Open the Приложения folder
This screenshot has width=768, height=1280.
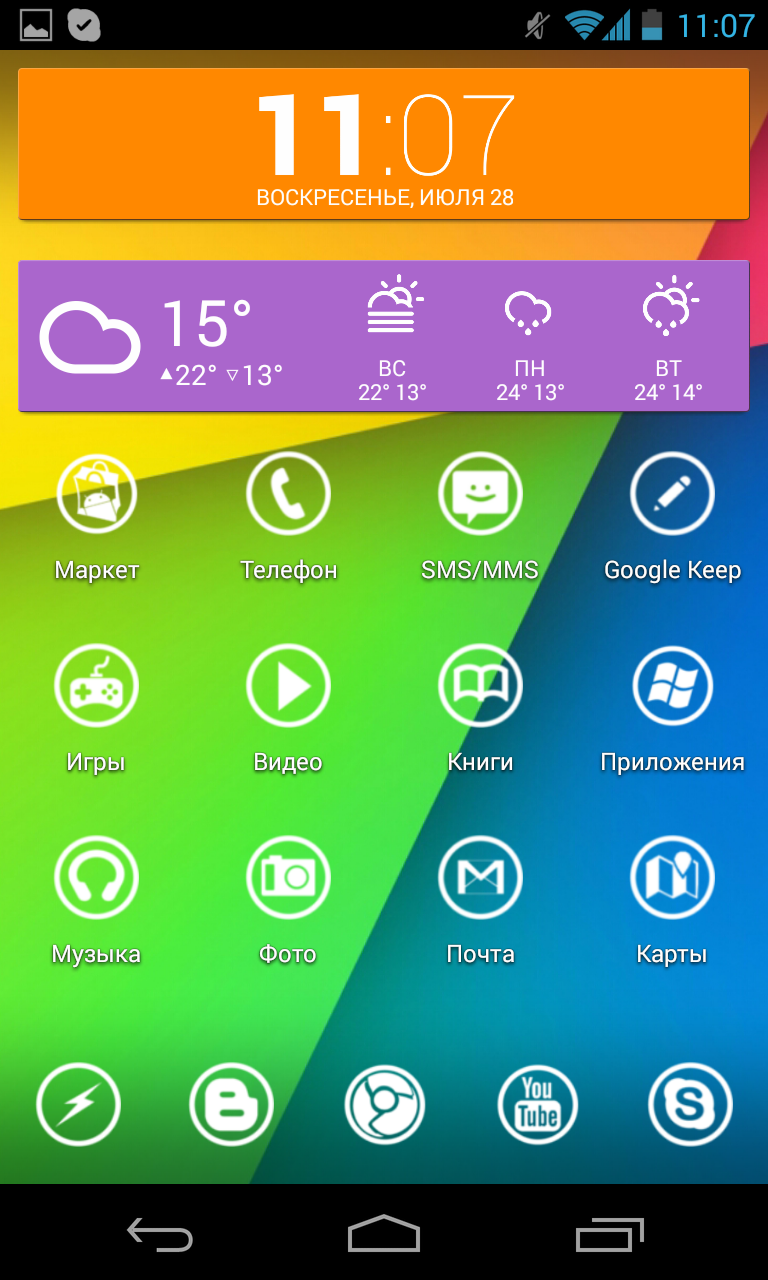pos(672,687)
